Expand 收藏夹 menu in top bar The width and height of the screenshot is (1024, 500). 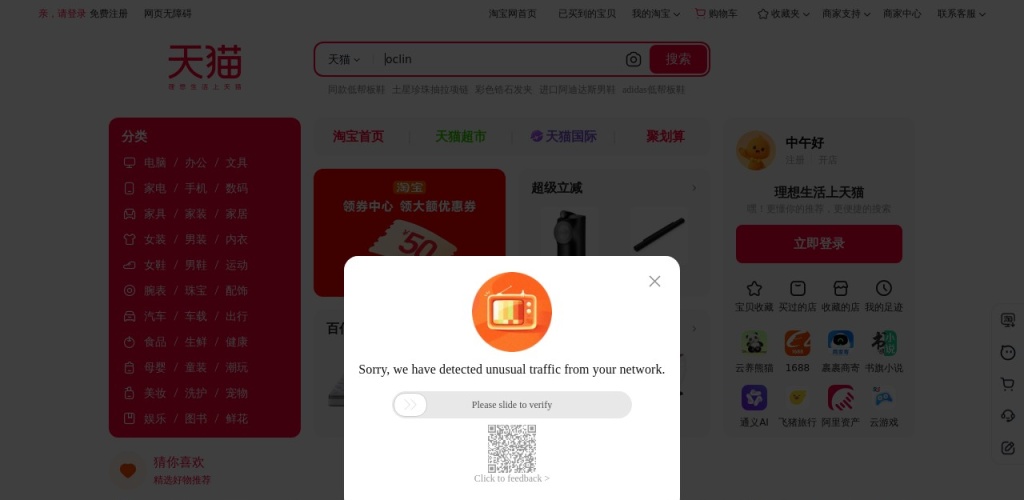783,14
